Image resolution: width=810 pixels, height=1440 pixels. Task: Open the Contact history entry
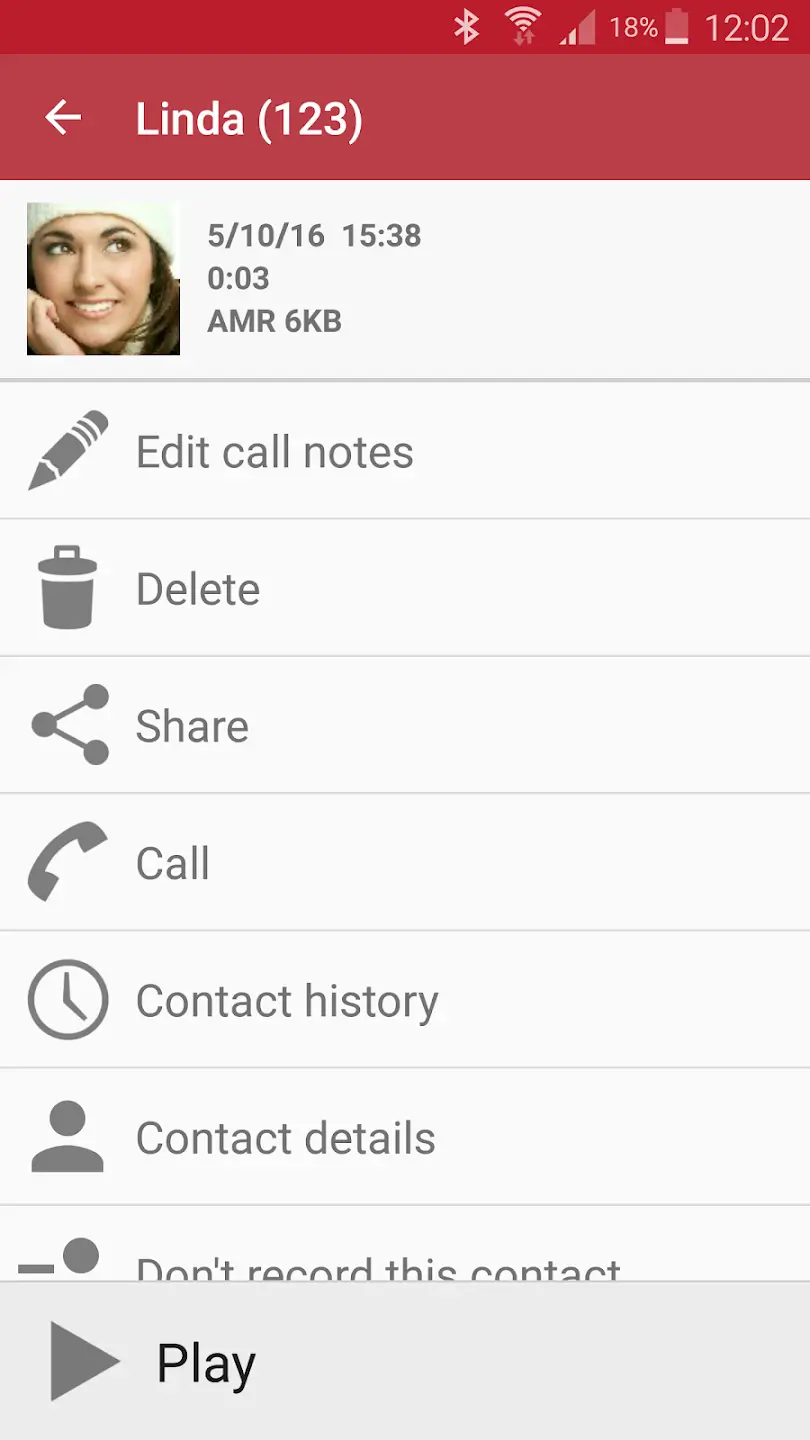pyautogui.click(x=288, y=999)
